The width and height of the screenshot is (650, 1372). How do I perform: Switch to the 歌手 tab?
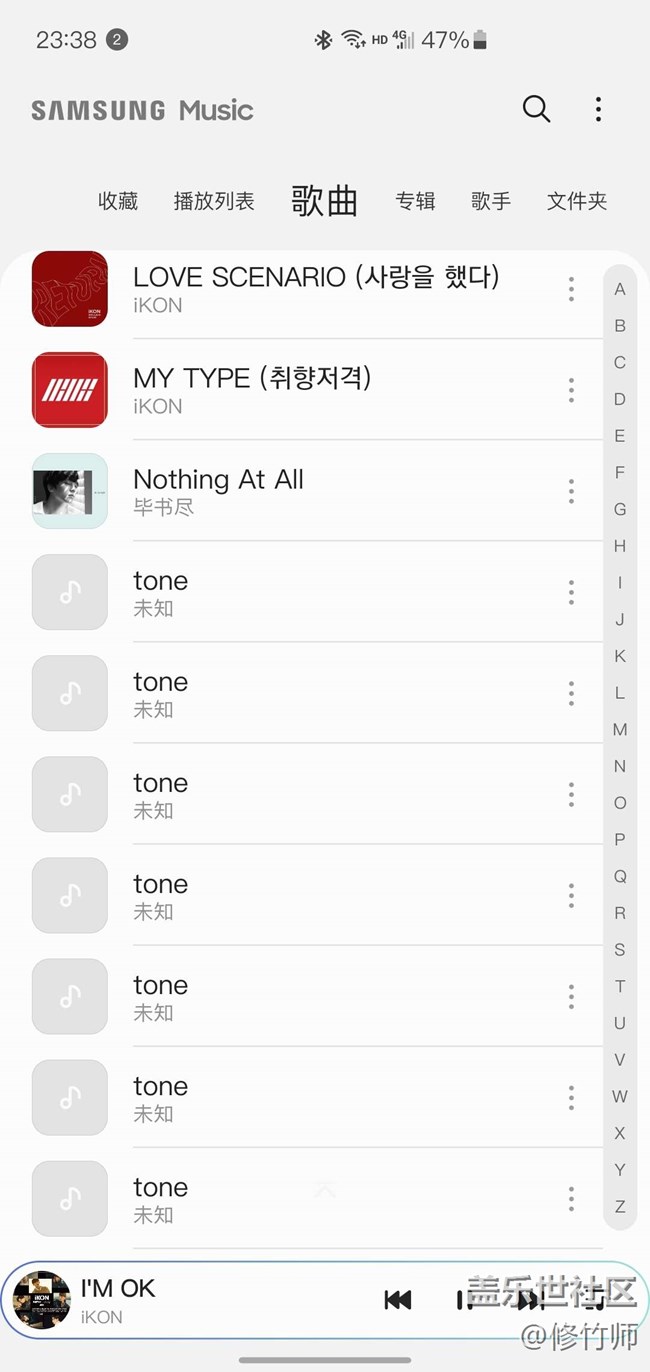(491, 201)
